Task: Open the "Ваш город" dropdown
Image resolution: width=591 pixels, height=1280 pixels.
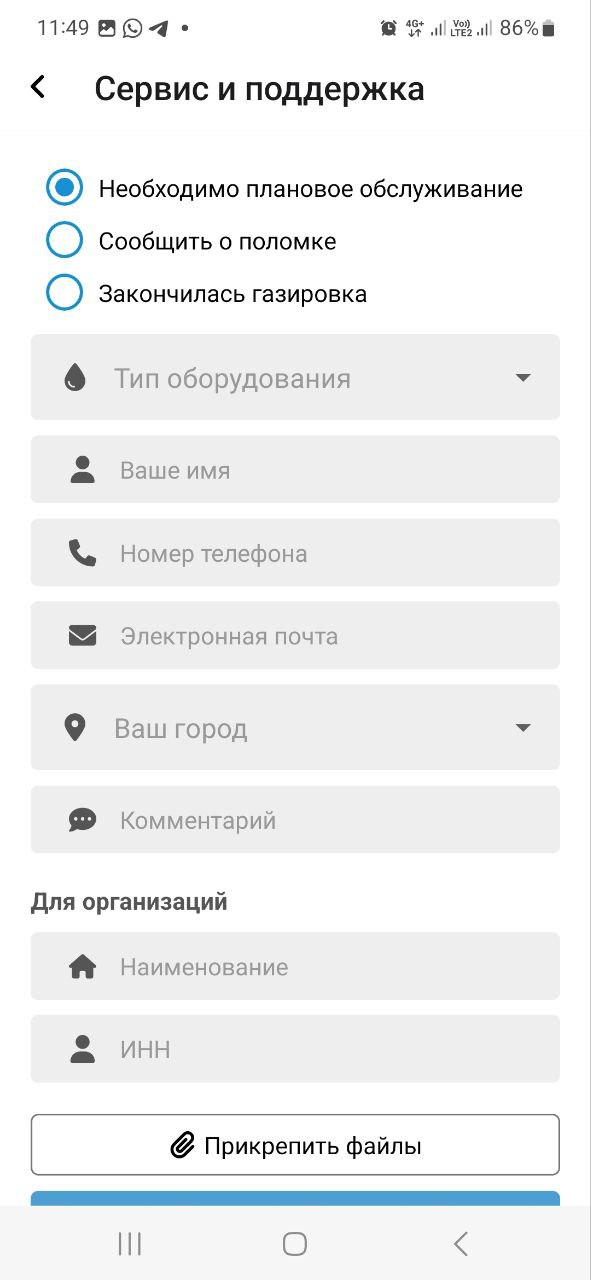Action: [x=295, y=728]
